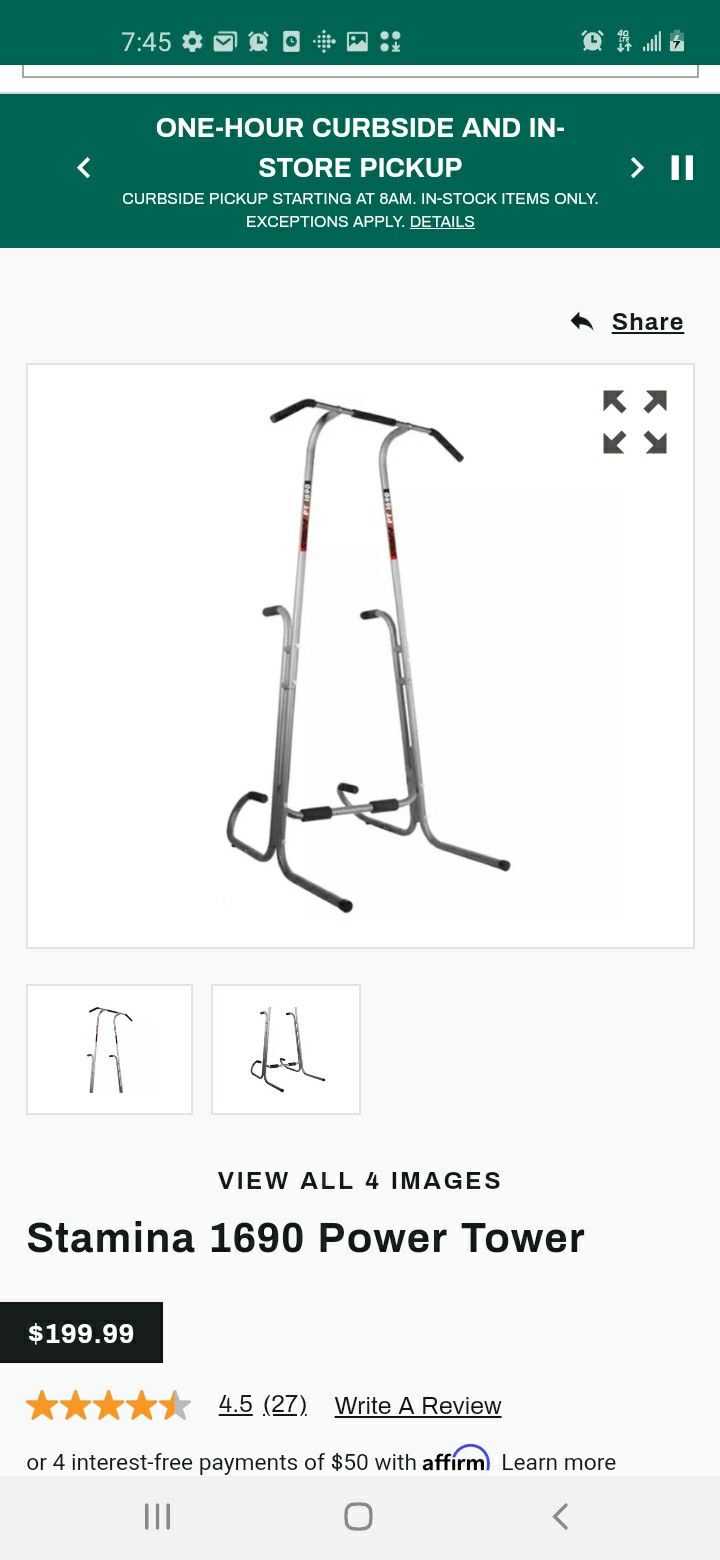Image resolution: width=720 pixels, height=1560 pixels.
Task: Share this Power Tower product
Action: [x=628, y=322]
